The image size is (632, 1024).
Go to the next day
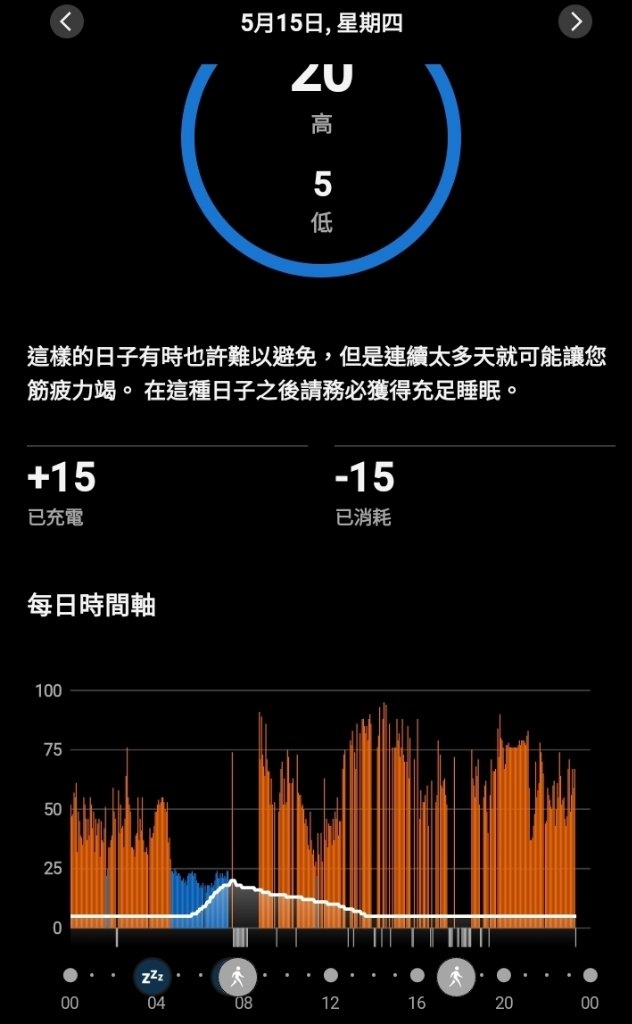pyautogui.click(x=575, y=22)
